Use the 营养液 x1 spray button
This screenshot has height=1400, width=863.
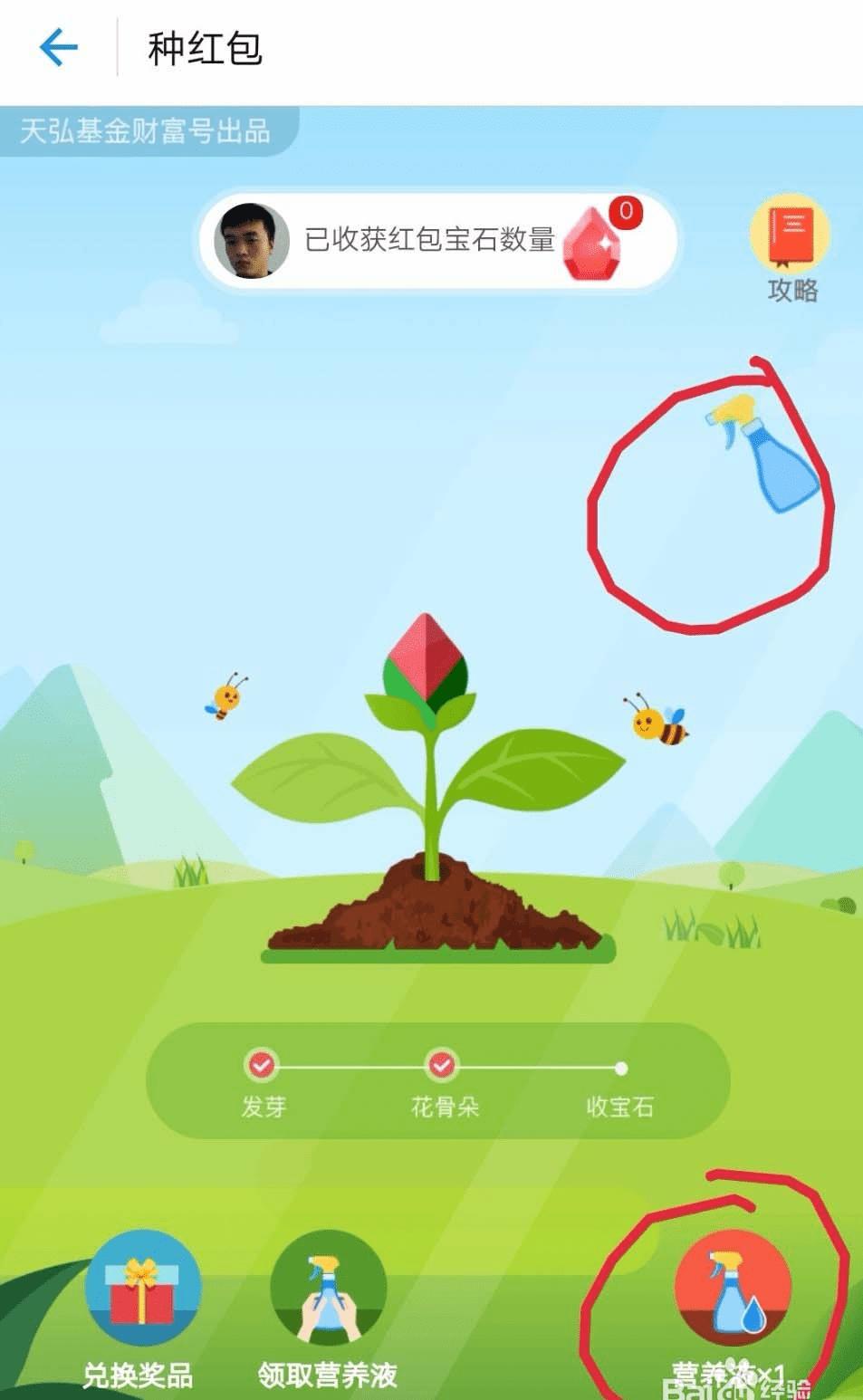coord(734,1290)
